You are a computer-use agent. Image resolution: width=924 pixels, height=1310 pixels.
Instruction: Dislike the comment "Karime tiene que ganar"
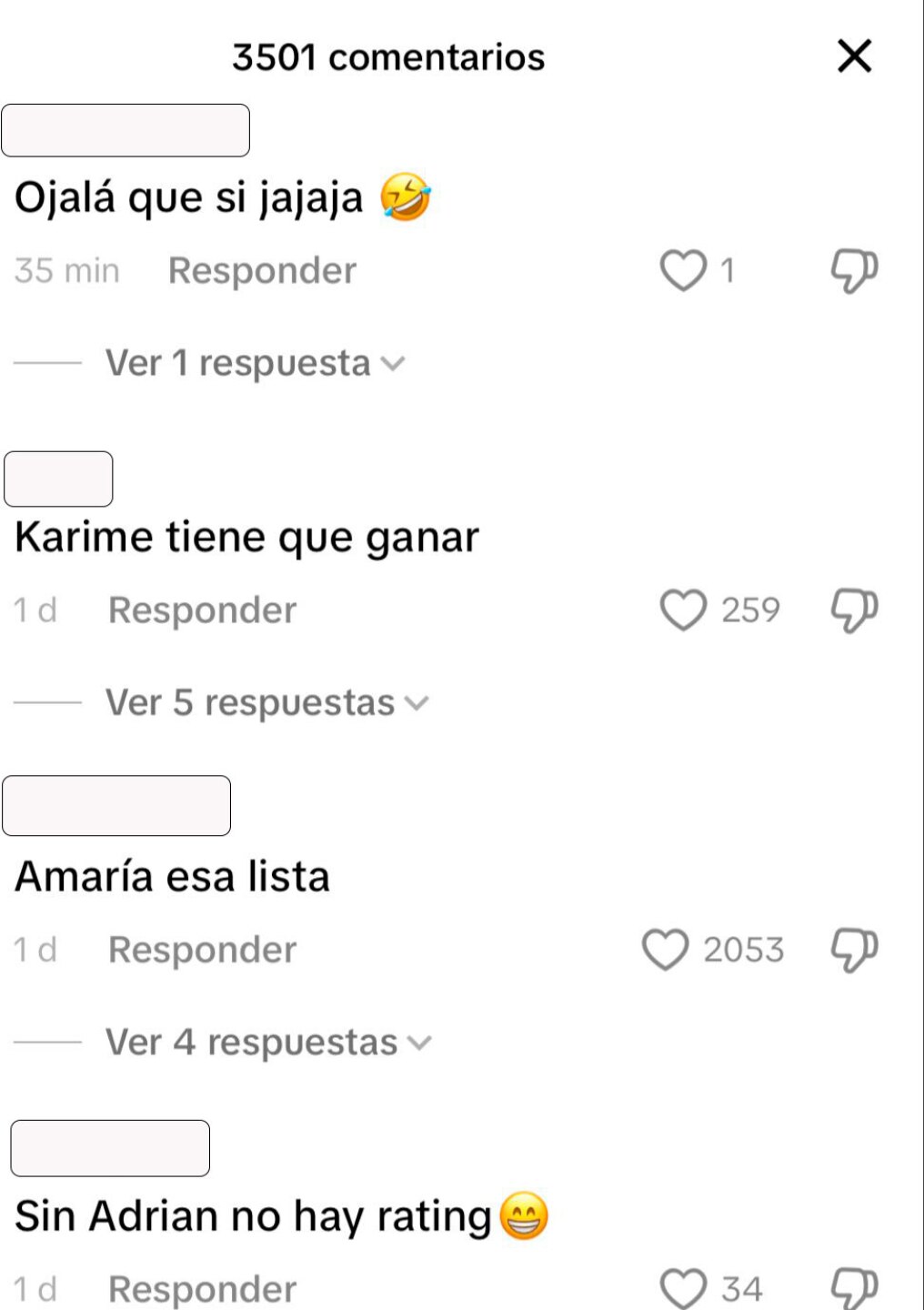coord(854,610)
